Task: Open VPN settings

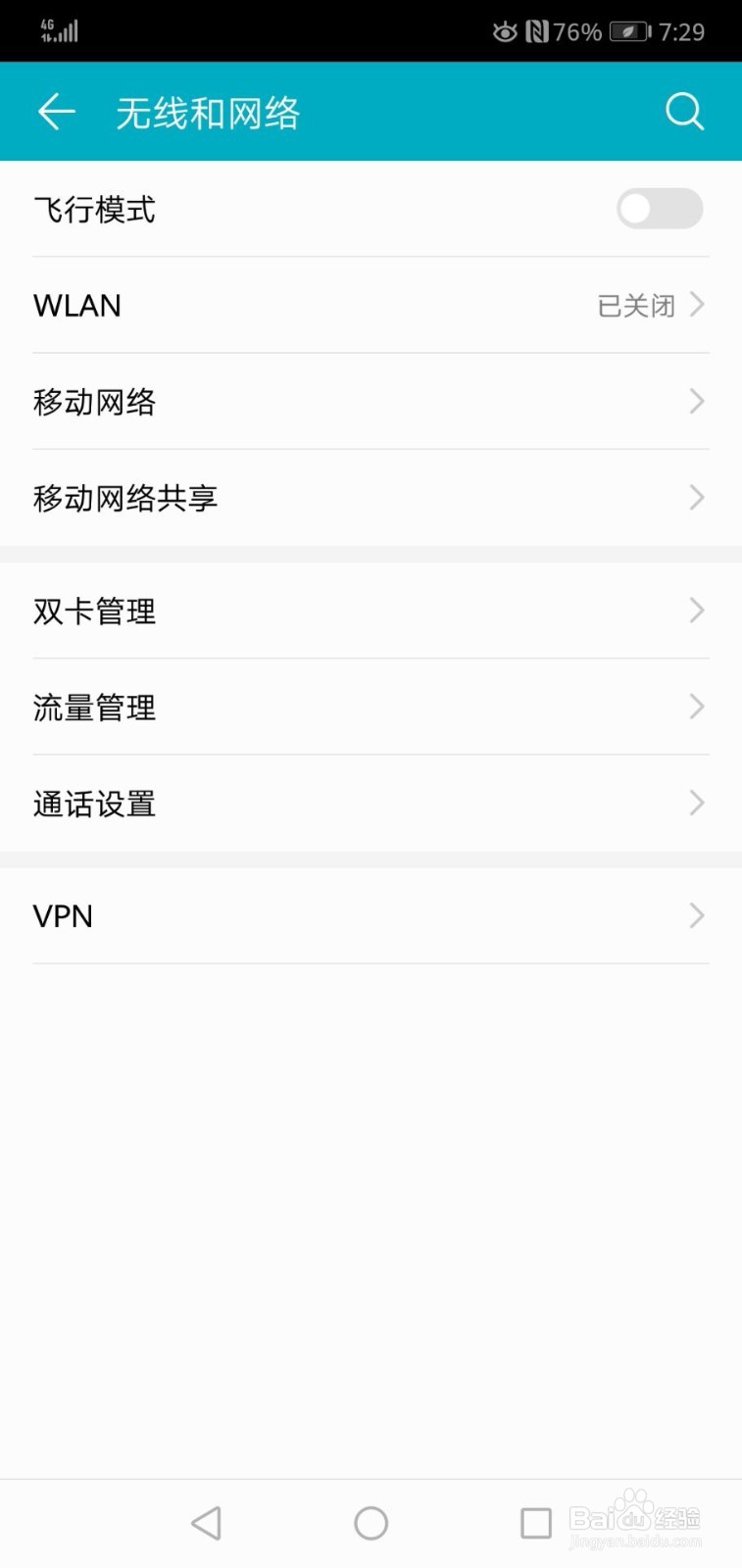Action: [371, 916]
